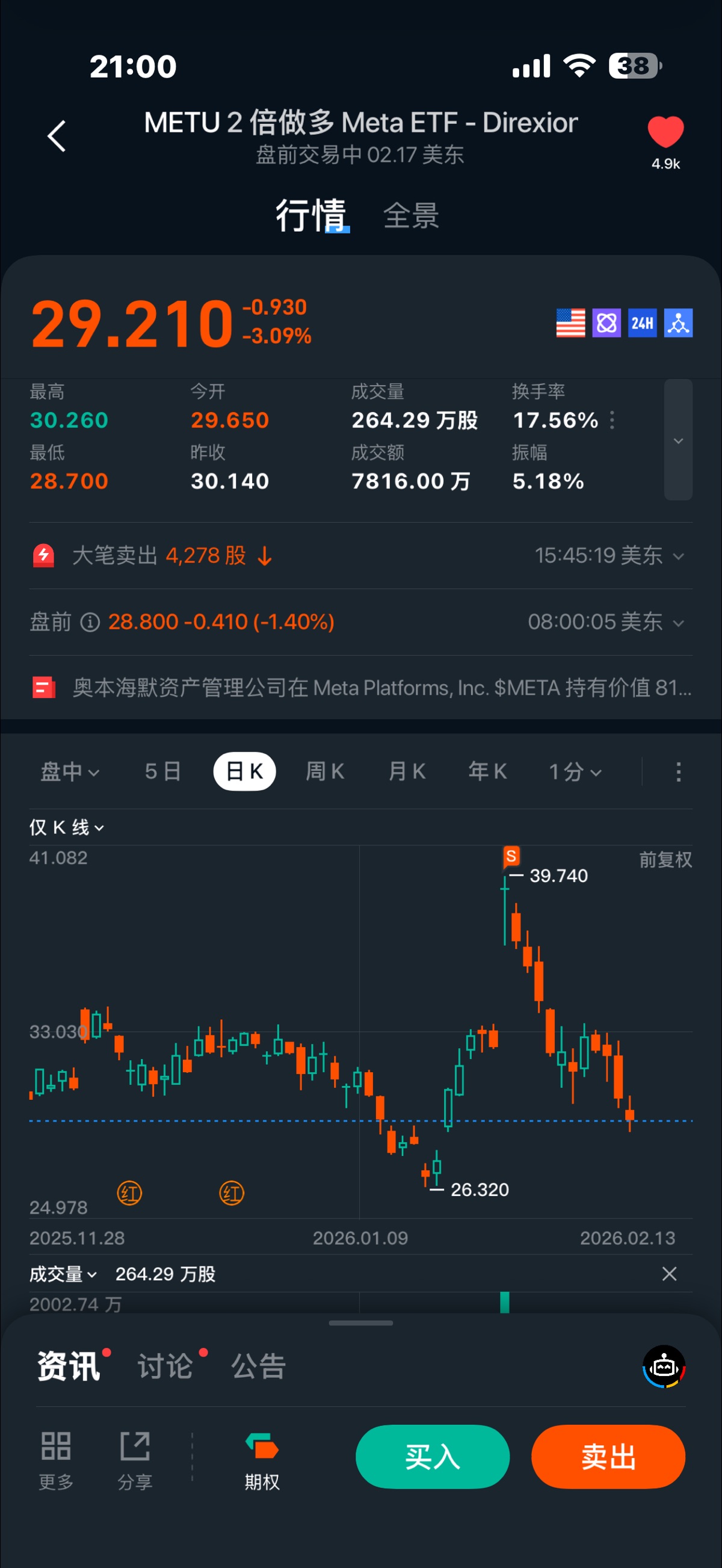Open 期权 options trading
This screenshot has height=1568, width=722.
(x=262, y=1460)
